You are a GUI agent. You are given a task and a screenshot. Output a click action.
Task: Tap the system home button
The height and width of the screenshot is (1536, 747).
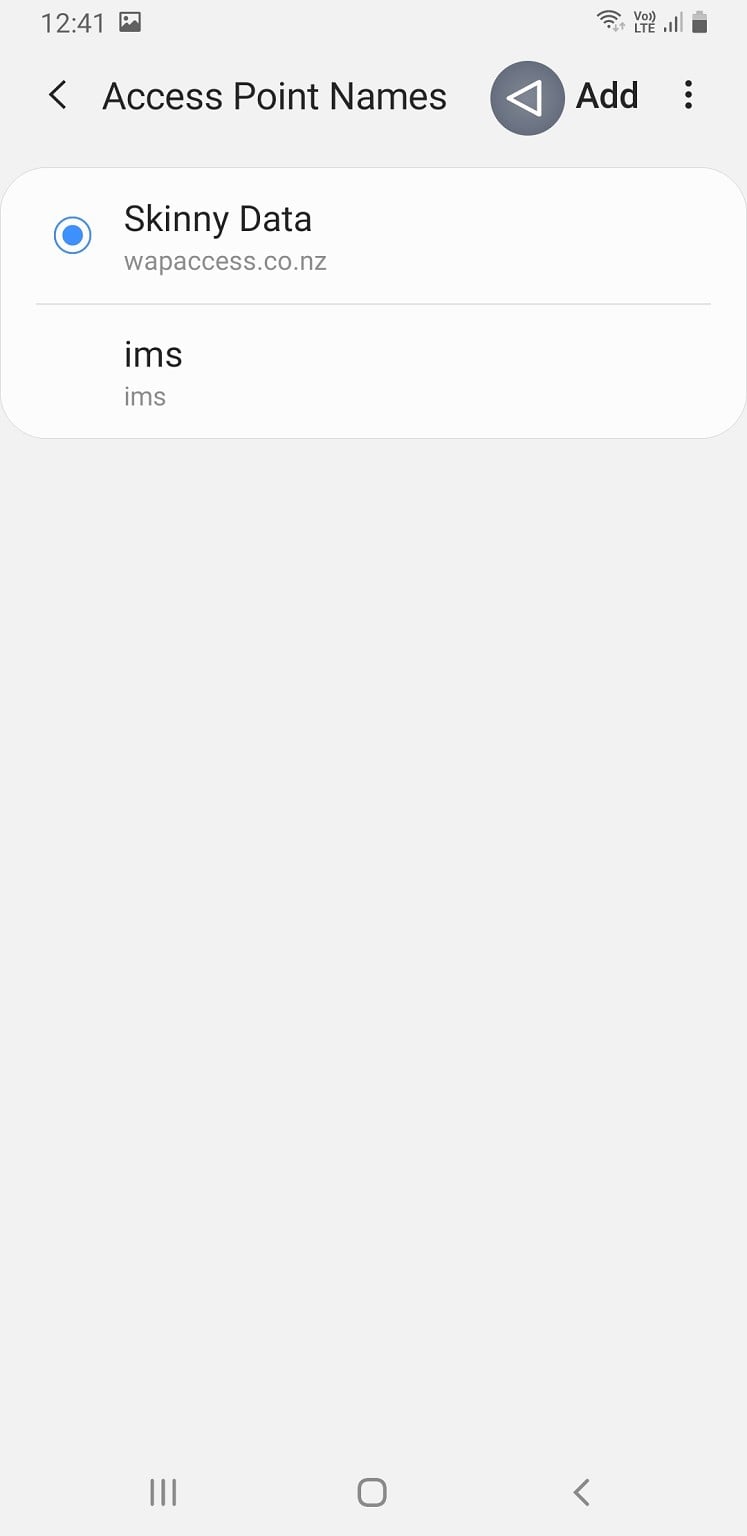(372, 1492)
